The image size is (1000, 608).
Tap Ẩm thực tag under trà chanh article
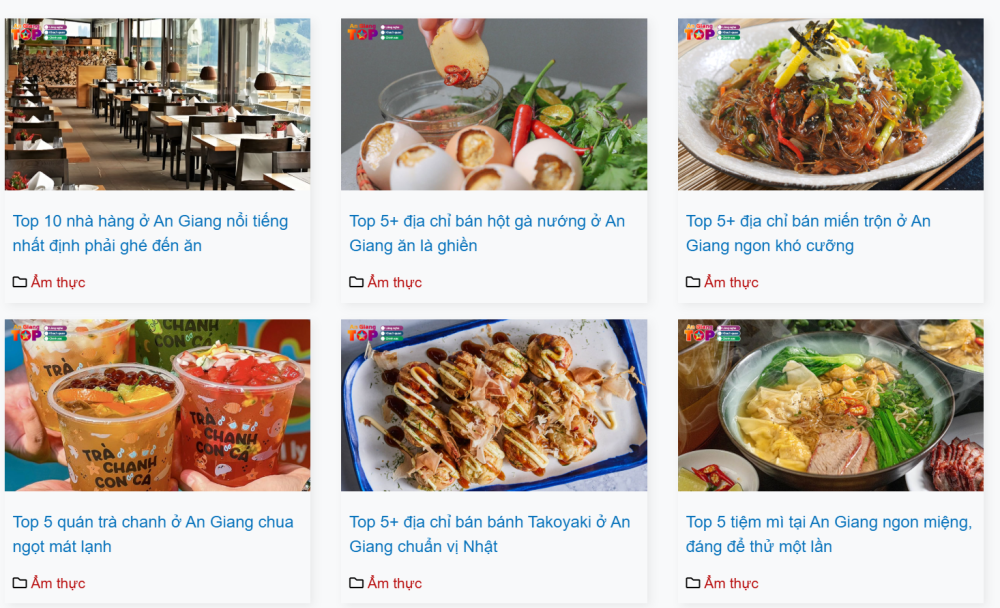point(58,583)
